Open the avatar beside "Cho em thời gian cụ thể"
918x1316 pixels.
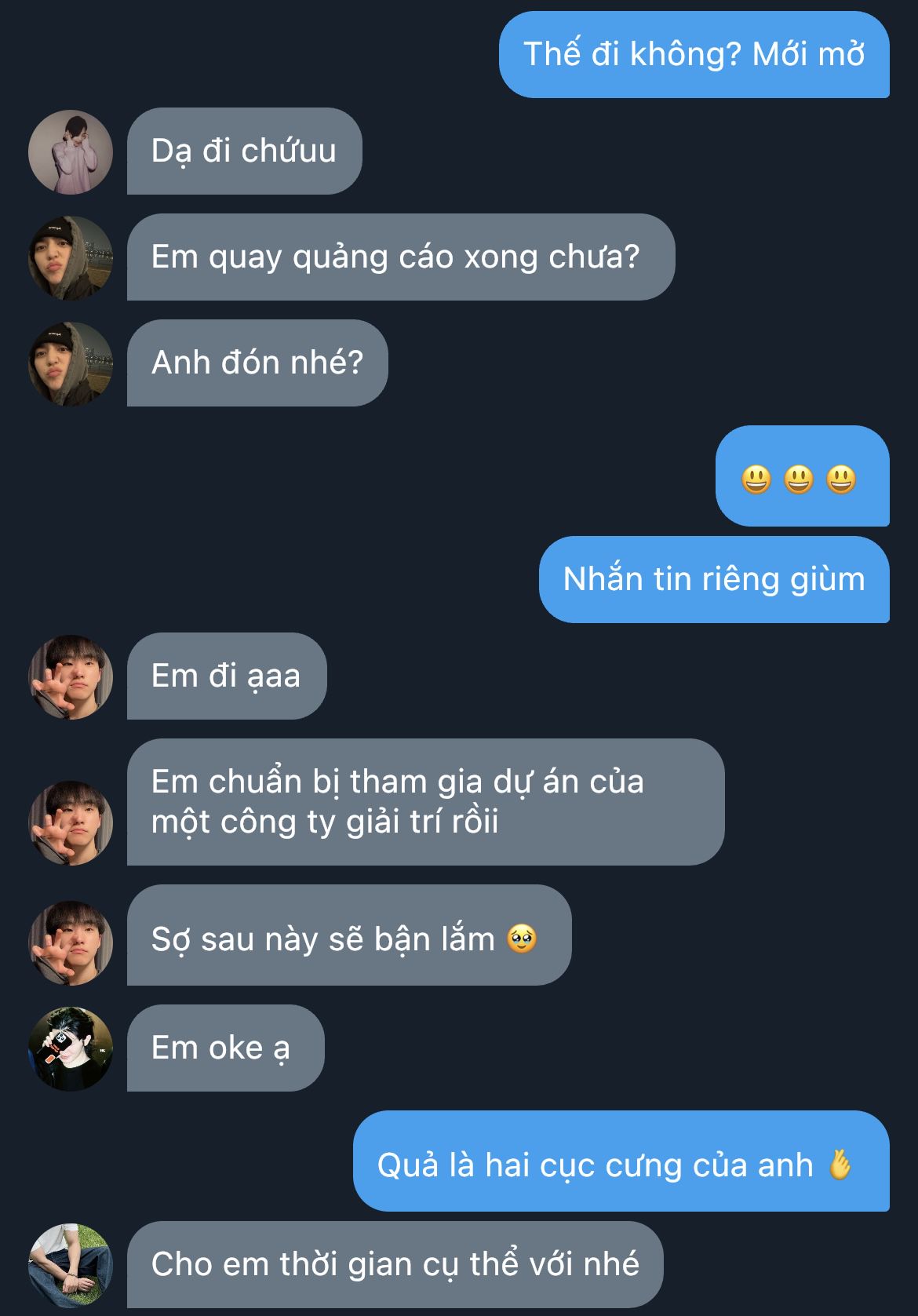[71, 1264]
